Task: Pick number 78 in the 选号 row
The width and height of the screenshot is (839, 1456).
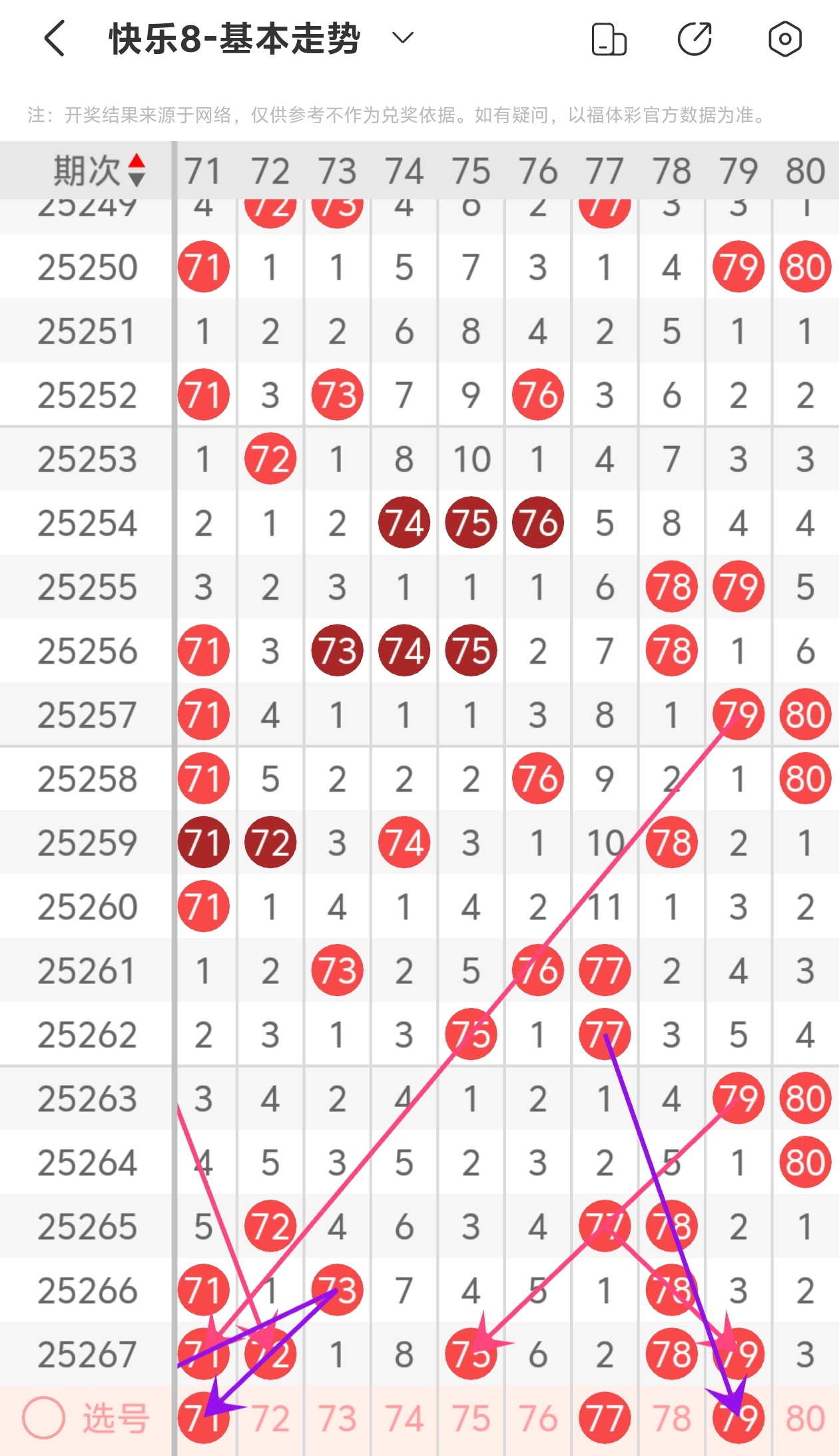Action: [x=672, y=1419]
